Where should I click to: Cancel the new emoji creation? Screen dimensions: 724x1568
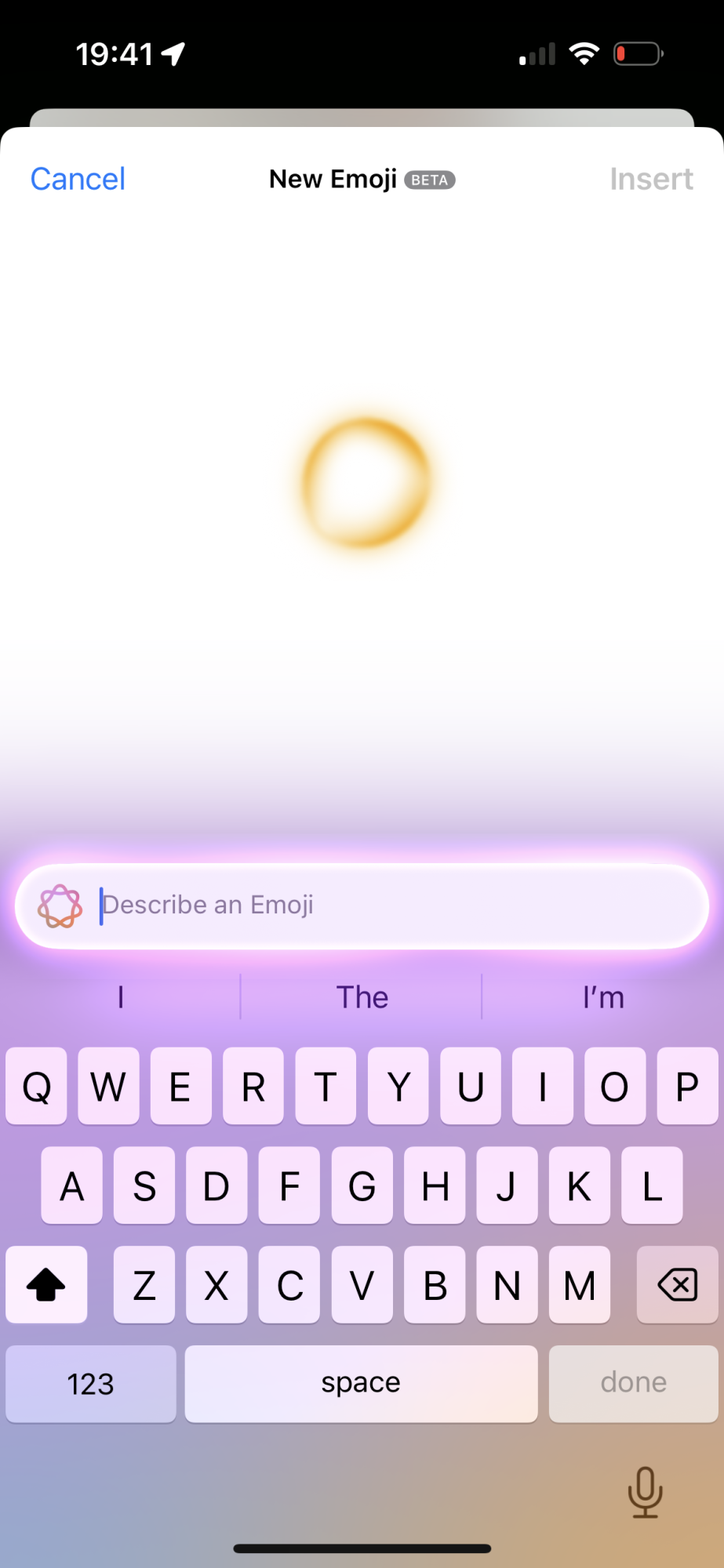point(78,180)
